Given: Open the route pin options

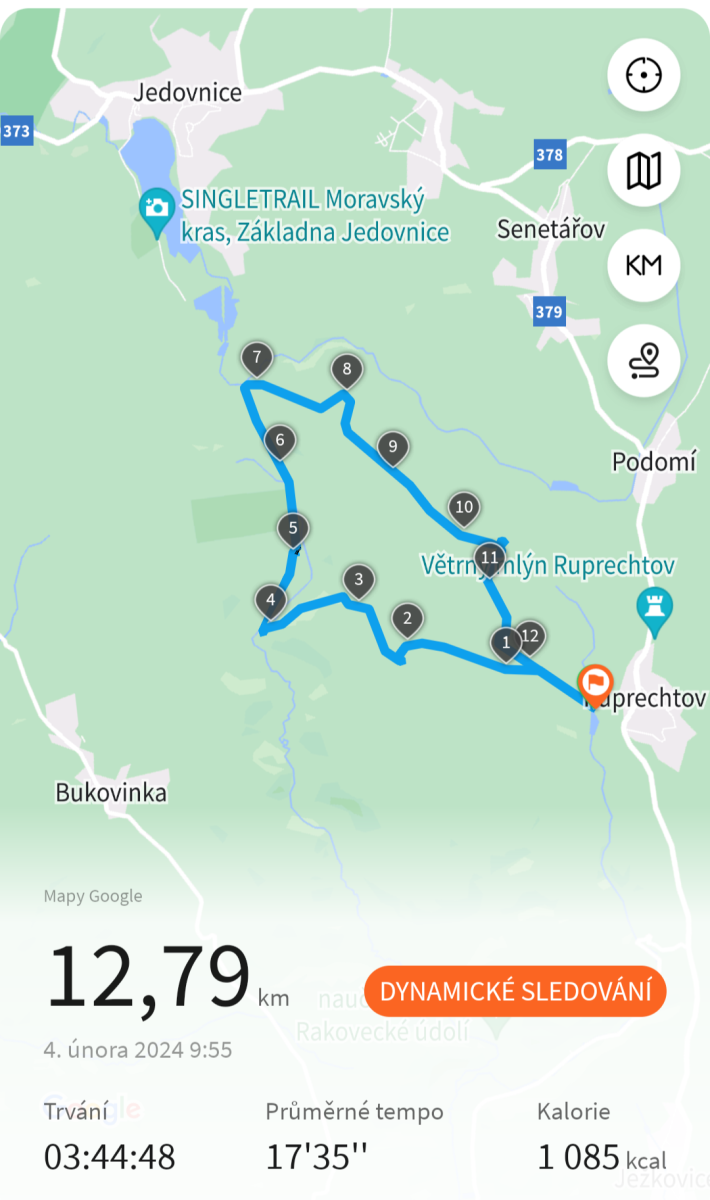Looking at the screenshot, I should point(644,359).
